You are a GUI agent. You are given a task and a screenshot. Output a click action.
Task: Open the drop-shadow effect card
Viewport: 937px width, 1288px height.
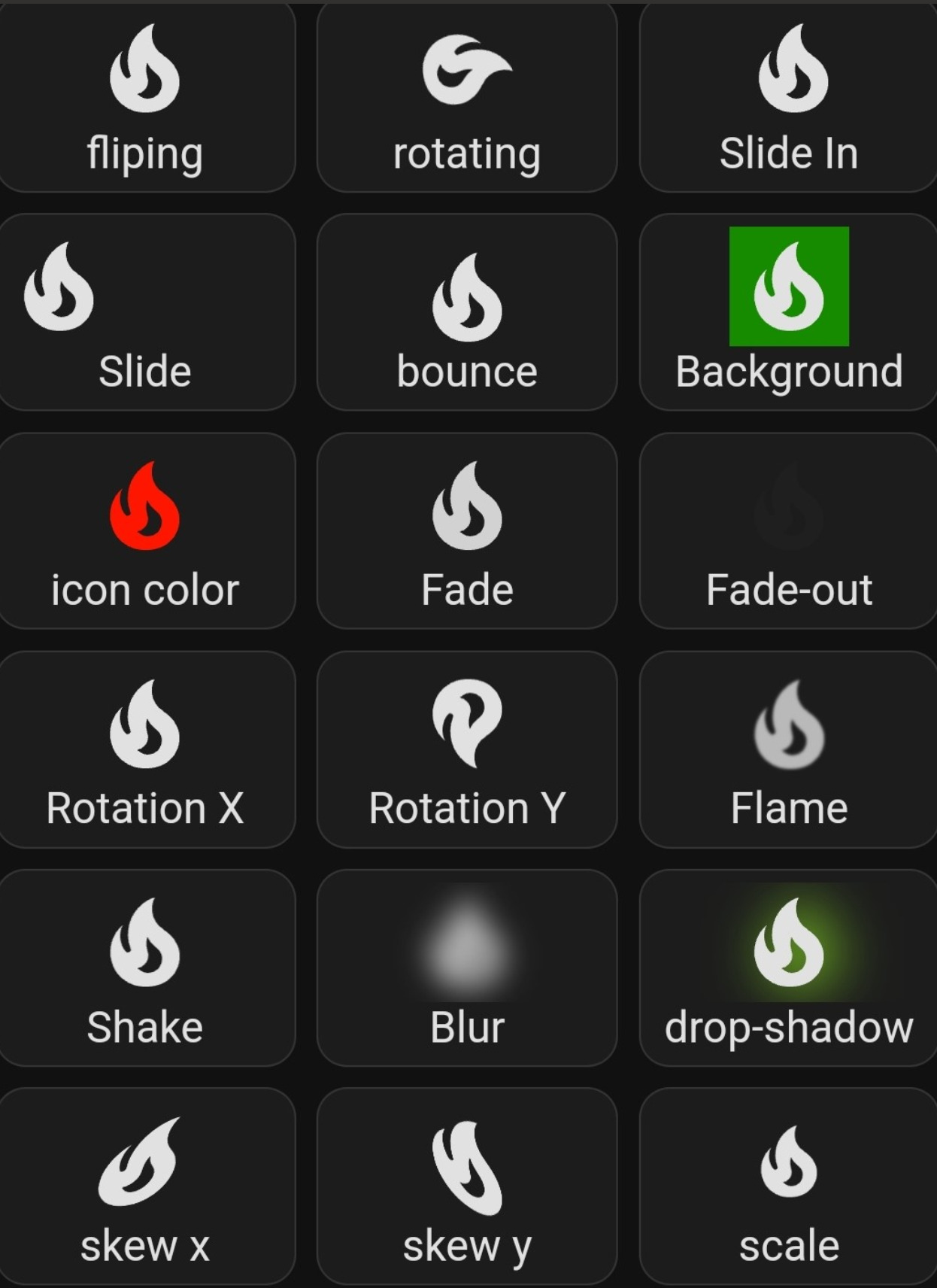click(789, 968)
